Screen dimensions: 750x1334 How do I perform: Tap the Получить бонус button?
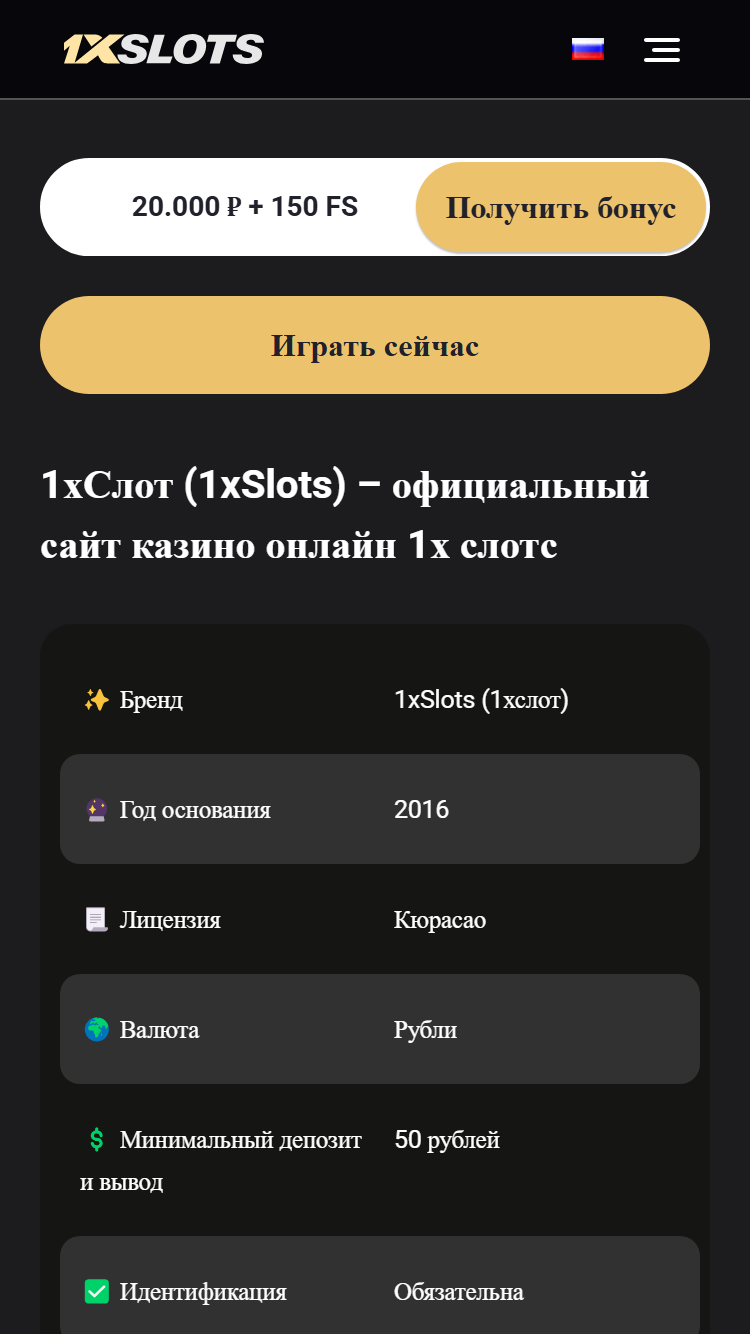click(x=561, y=208)
